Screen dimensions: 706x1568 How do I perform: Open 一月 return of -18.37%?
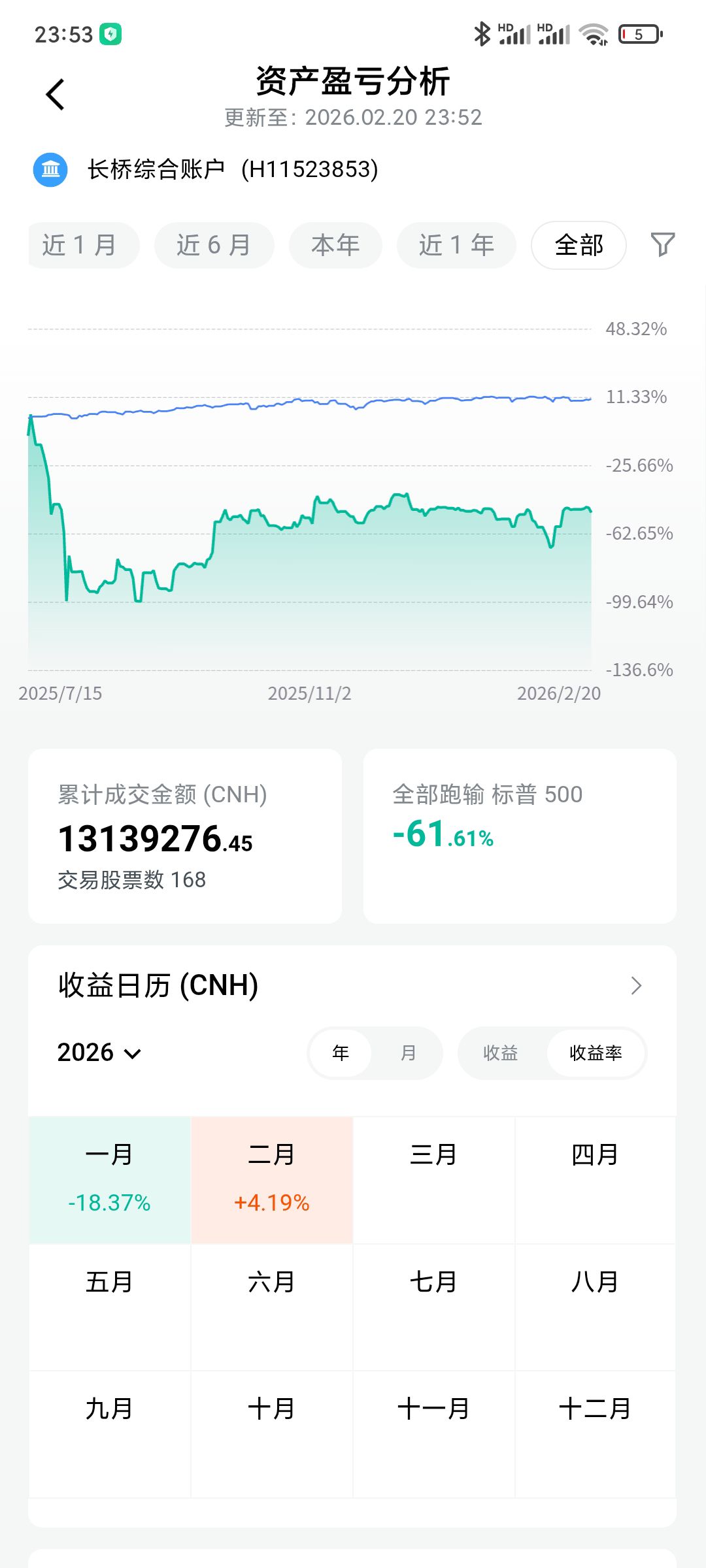[x=109, y=1179]
